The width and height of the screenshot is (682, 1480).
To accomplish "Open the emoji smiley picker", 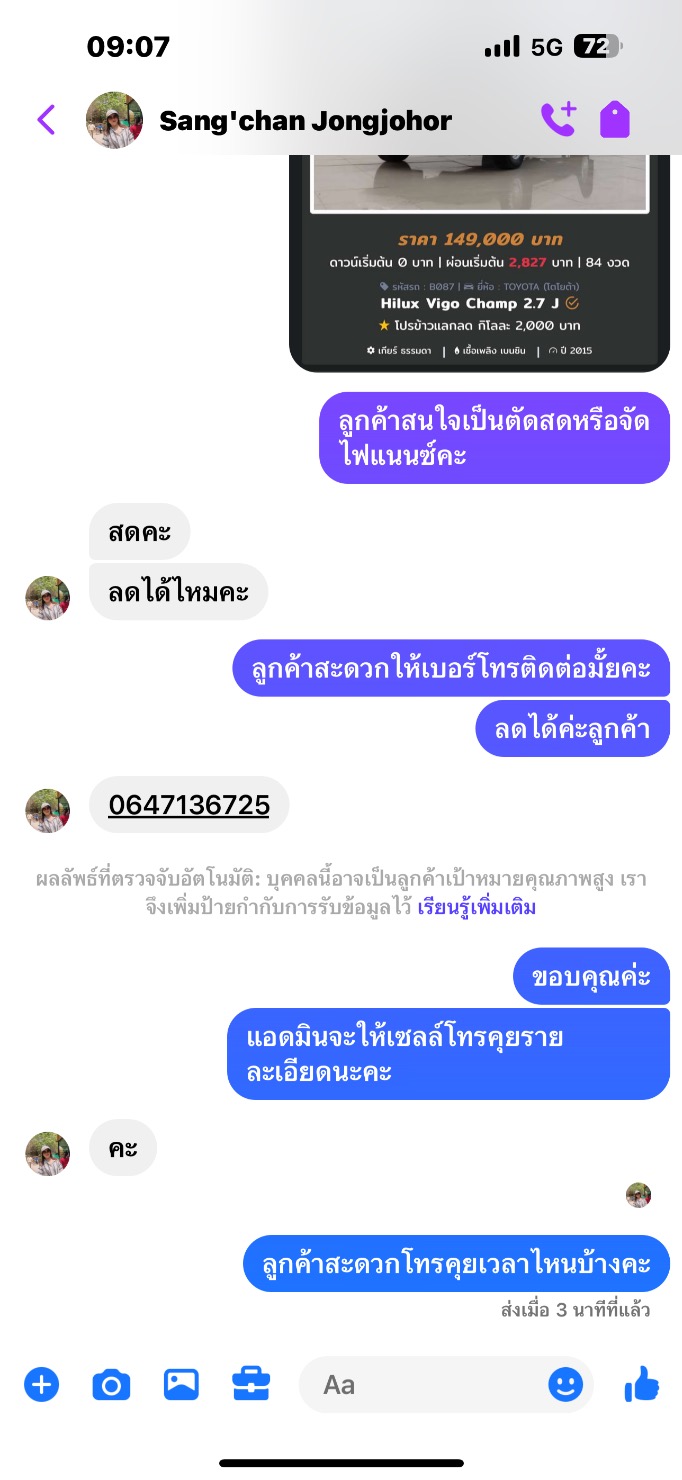I will pyautogui.click(x=566, y=1385).
